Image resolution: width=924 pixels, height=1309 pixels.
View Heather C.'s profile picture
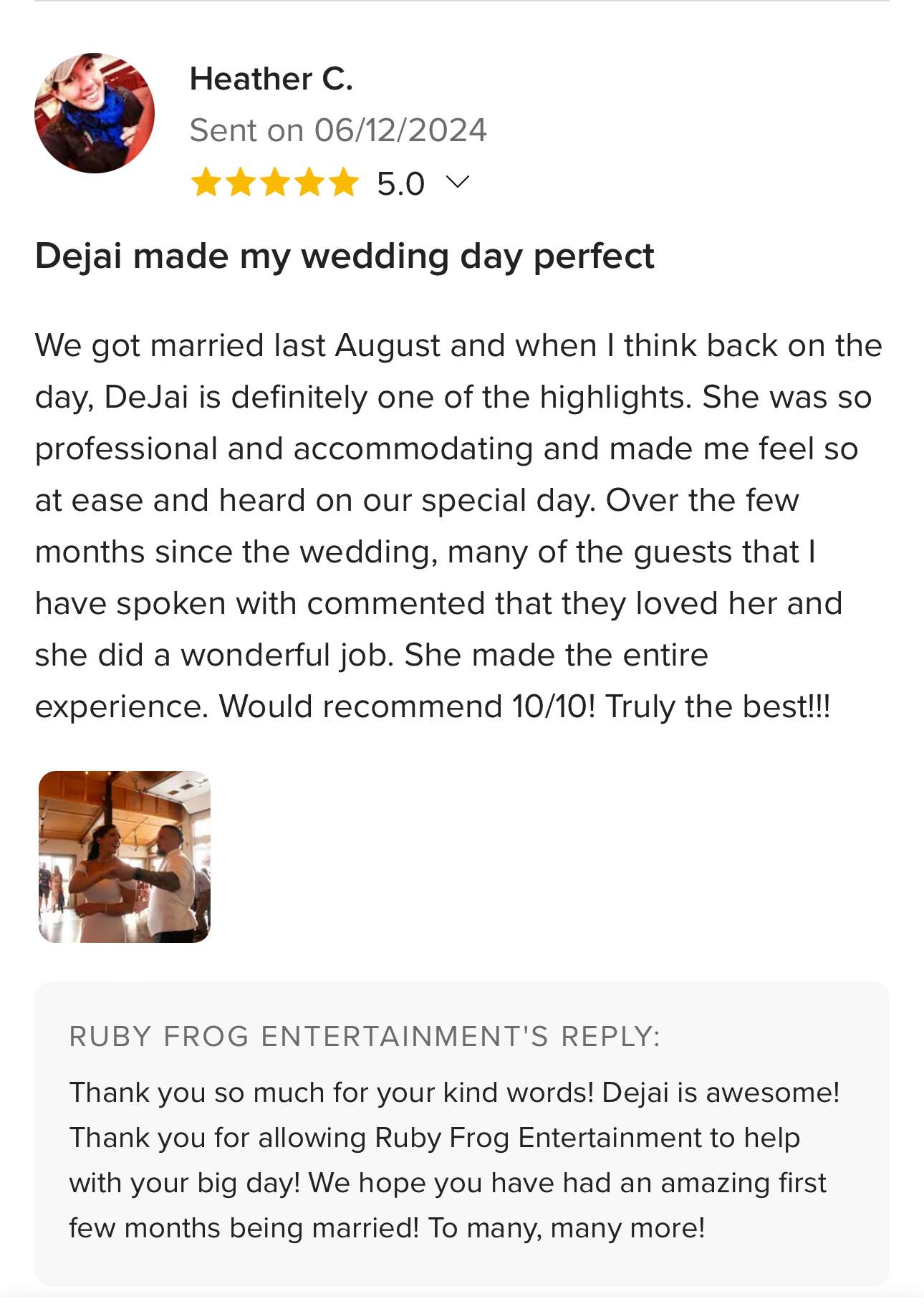pyautogui.click(x=95, y=113)
